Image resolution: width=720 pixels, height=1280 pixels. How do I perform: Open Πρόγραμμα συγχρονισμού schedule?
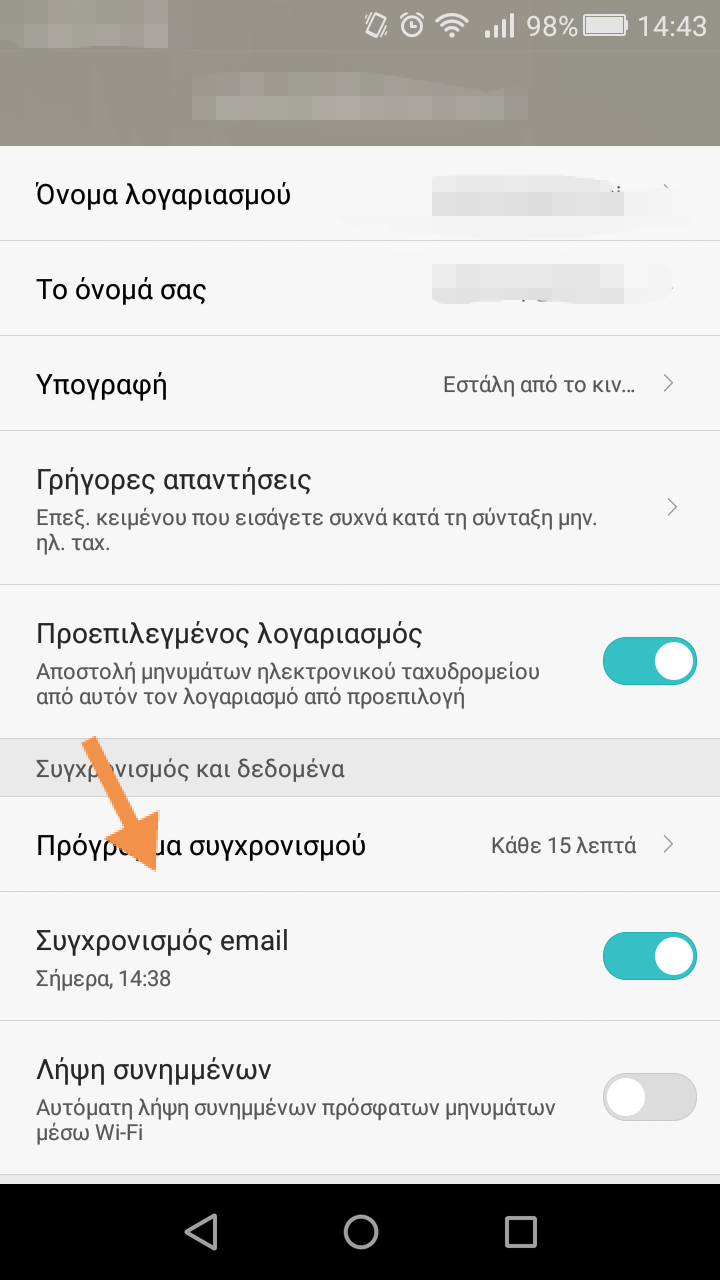point(360,845)
